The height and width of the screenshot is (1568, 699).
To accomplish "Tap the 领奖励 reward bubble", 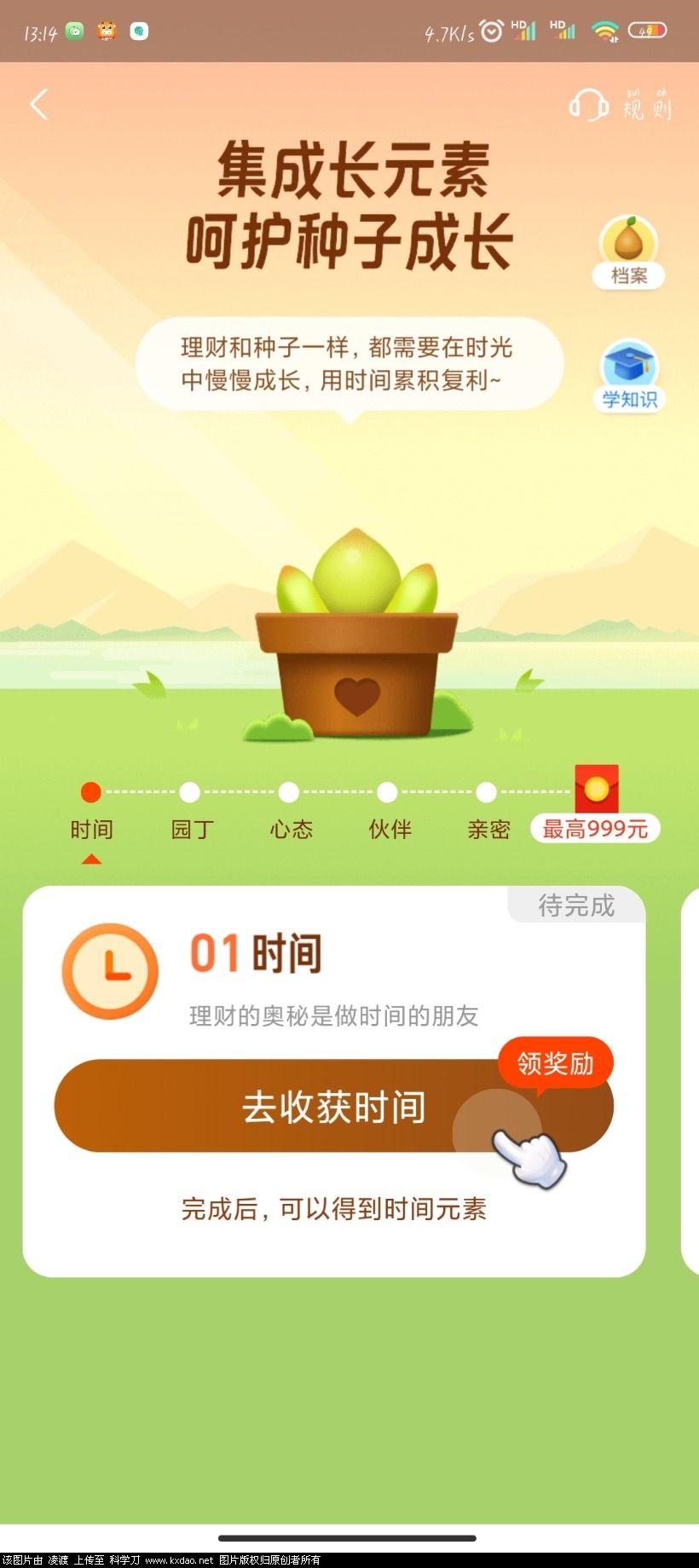I will (x=554, y=1062).
